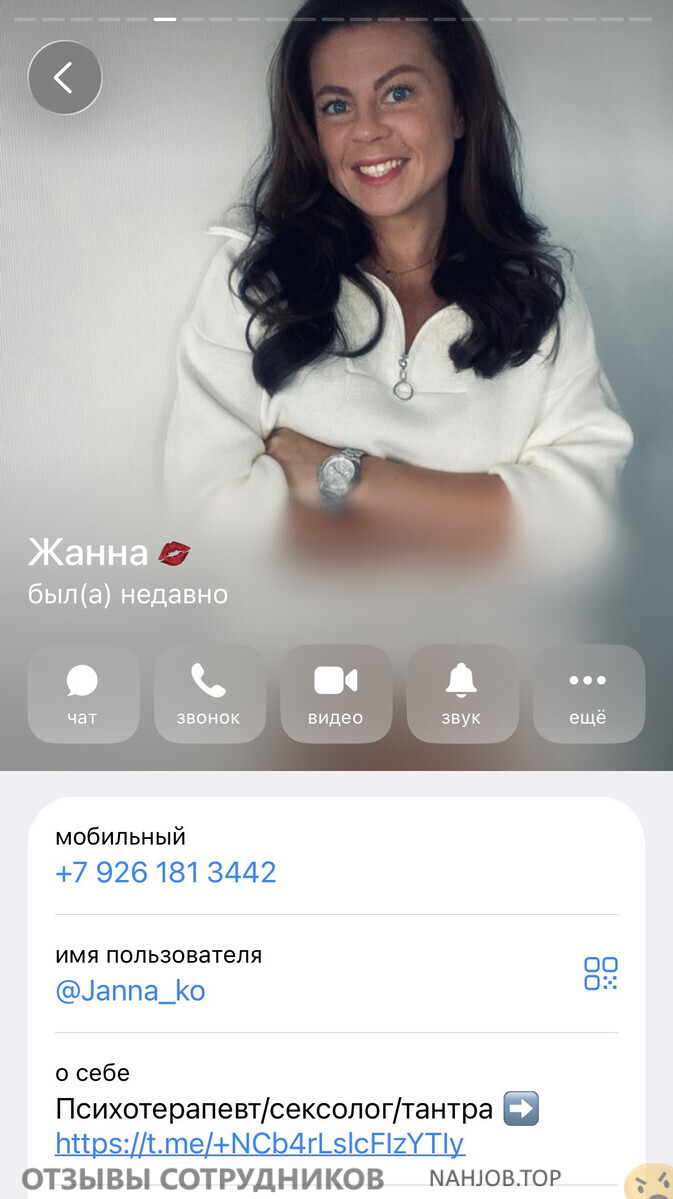Show the QR code for this username

click(601, 973)
